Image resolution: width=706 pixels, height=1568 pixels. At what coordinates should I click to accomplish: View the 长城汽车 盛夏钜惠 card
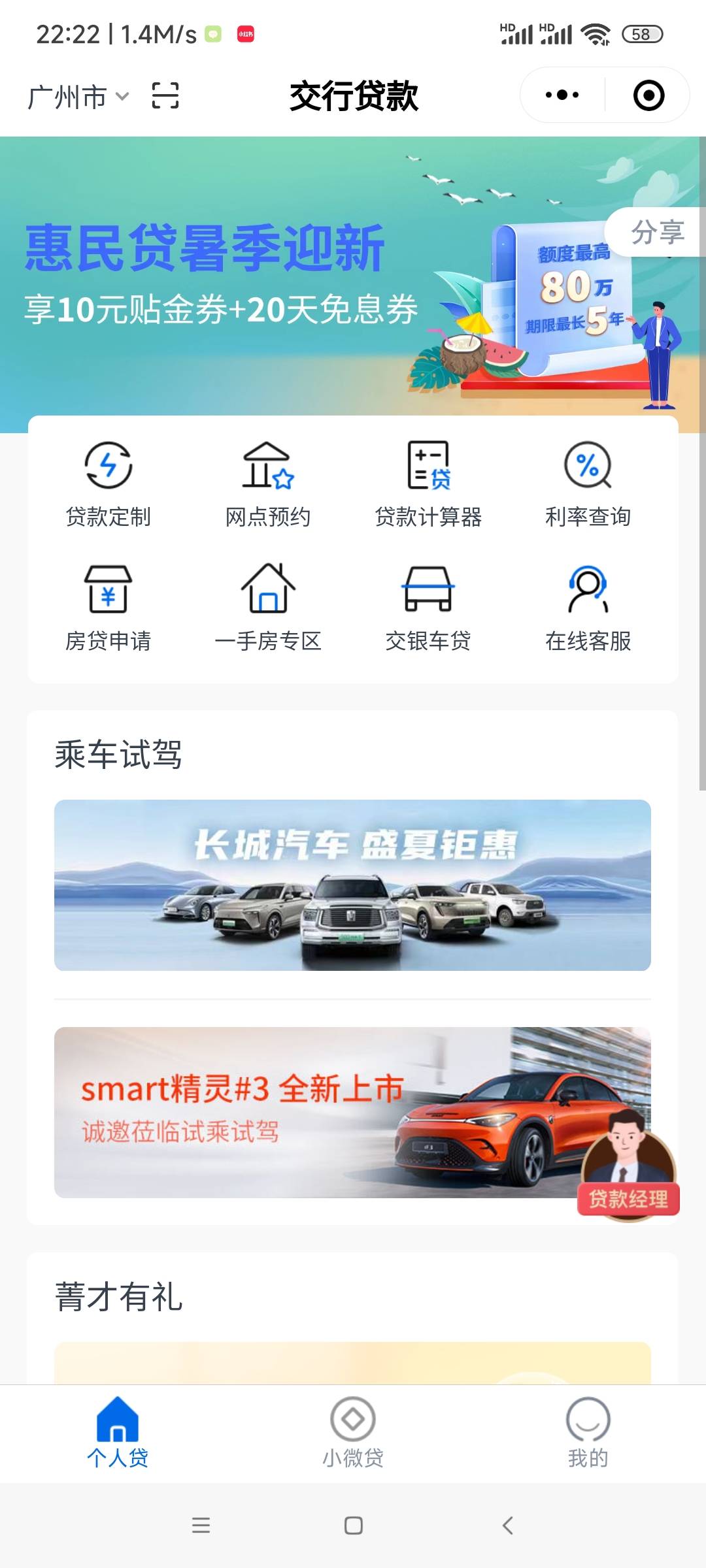[352, 885]
